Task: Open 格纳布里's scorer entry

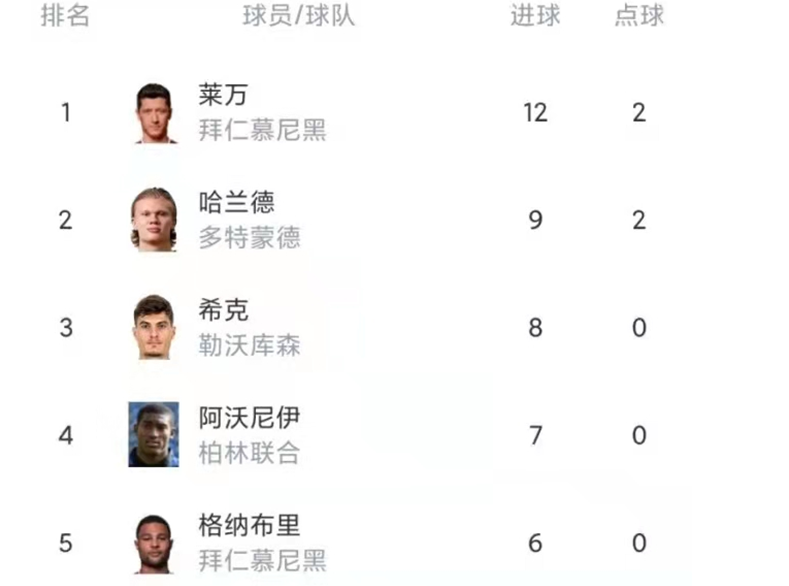Action: (x=249, y=527)
